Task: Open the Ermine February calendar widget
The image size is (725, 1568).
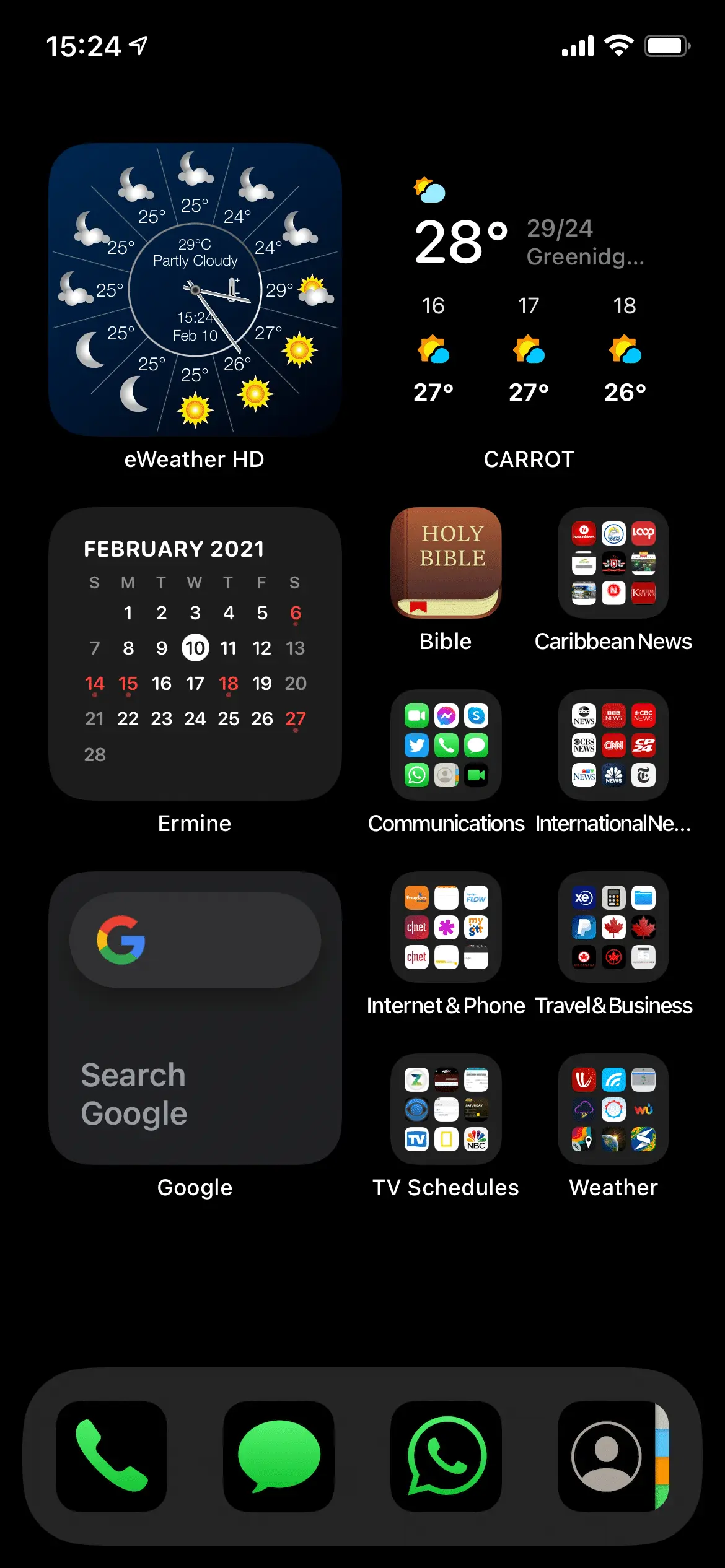Action: click(195, 653)
